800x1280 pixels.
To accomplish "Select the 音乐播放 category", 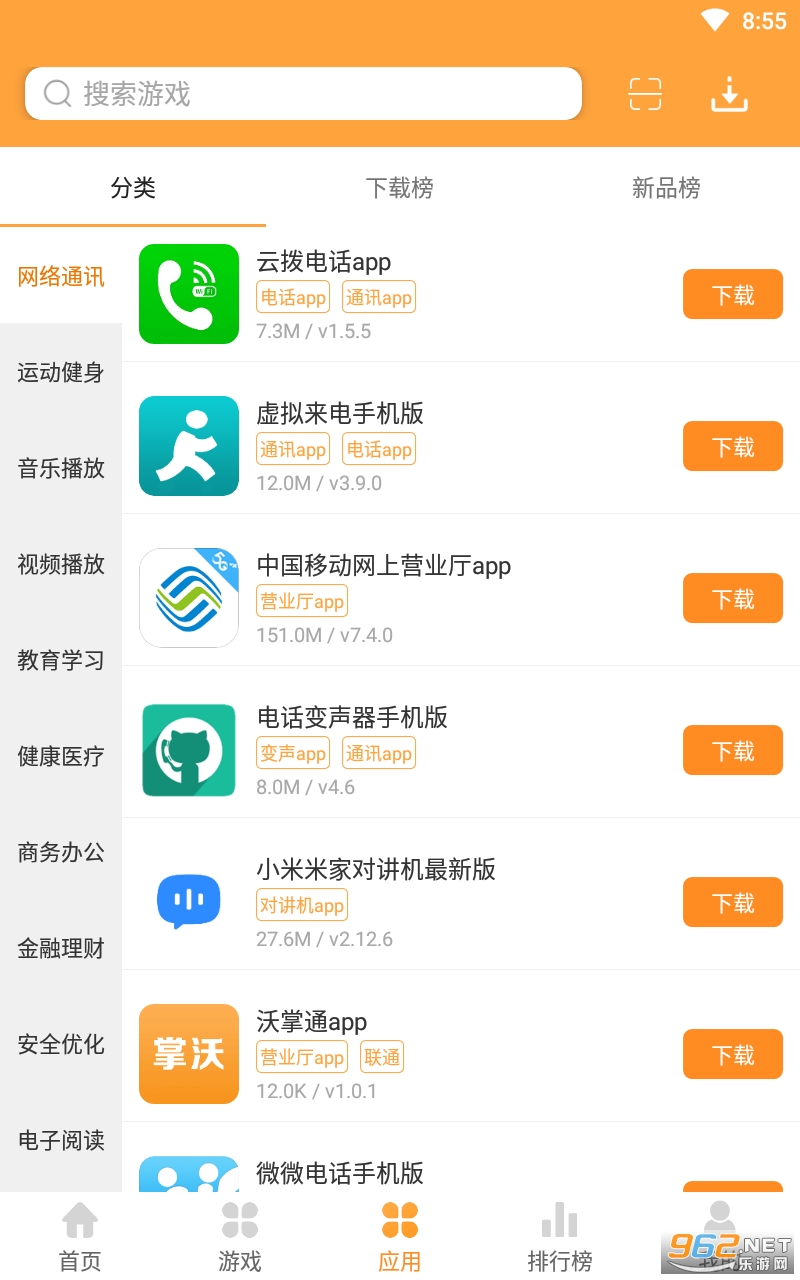I will point(61,468).
